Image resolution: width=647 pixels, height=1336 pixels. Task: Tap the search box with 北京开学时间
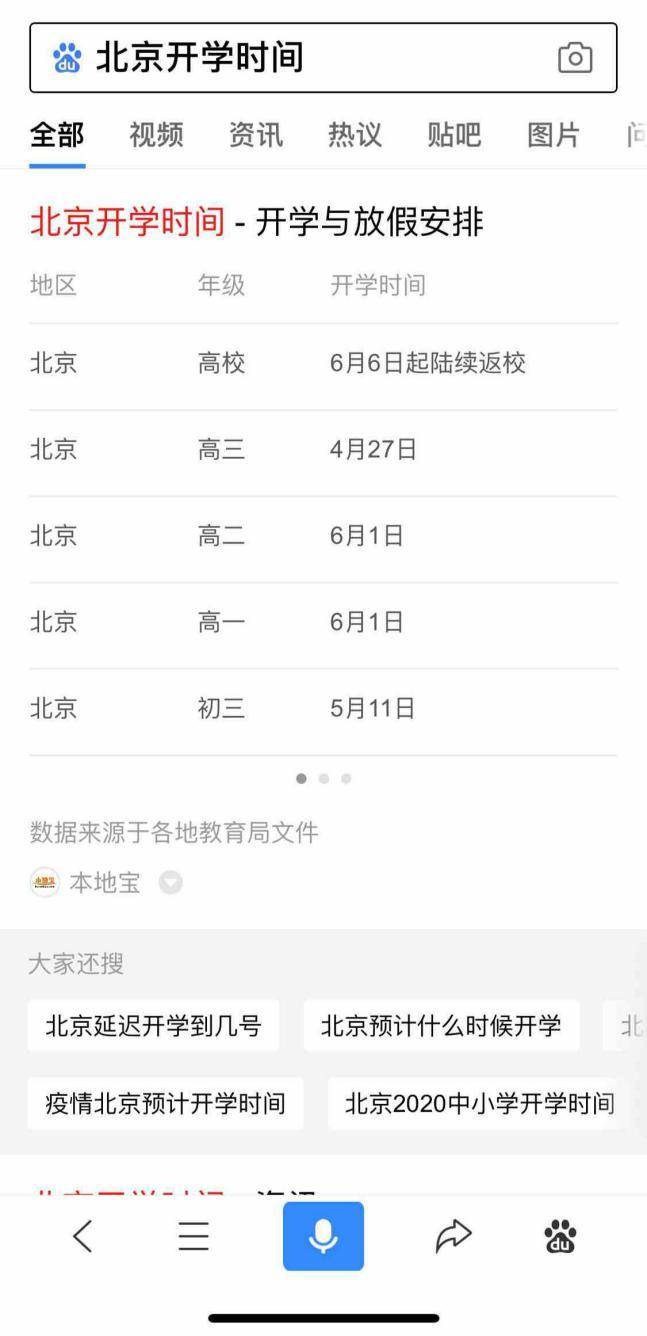[300, 58]
